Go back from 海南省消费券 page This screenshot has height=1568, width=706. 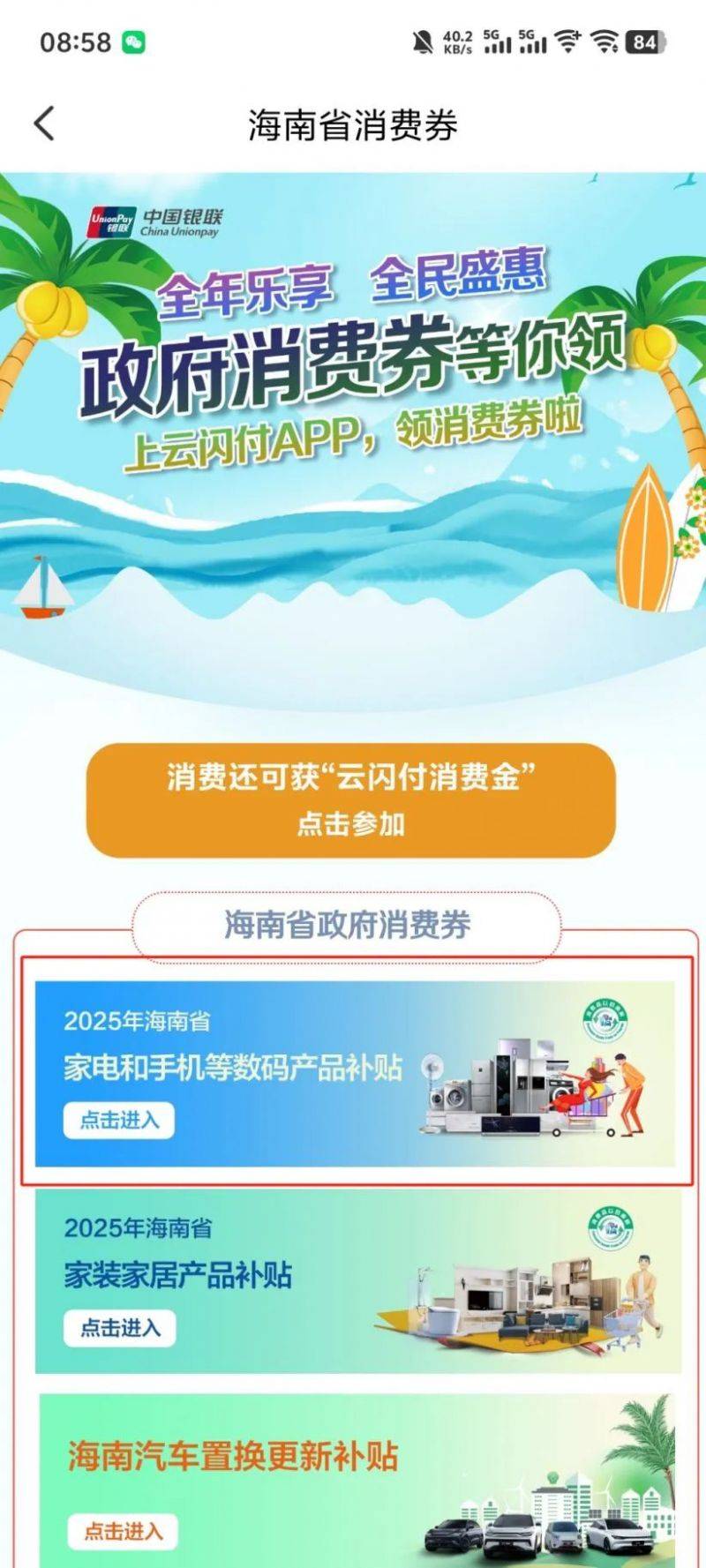44,124
